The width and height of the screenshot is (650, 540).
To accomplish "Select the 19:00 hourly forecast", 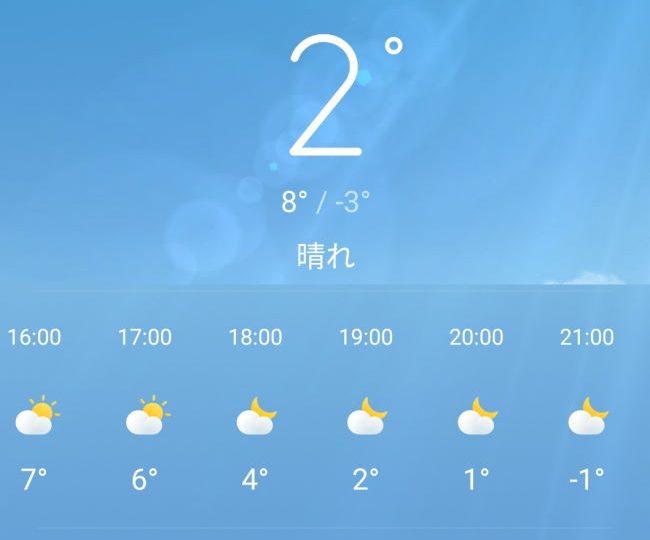I will click(x=366, y=412).
